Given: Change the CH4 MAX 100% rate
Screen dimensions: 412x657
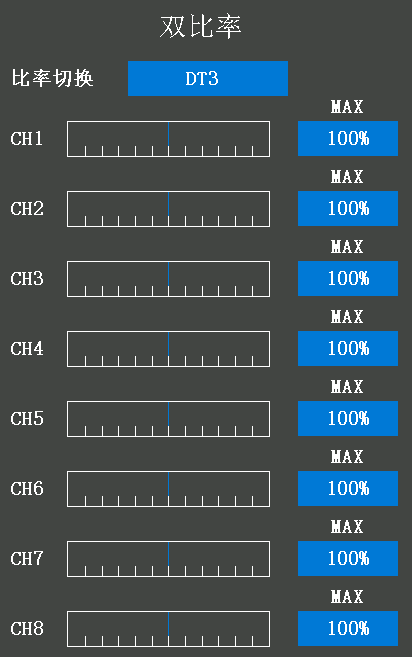Looking at the screenshot, I should [348, 348].
